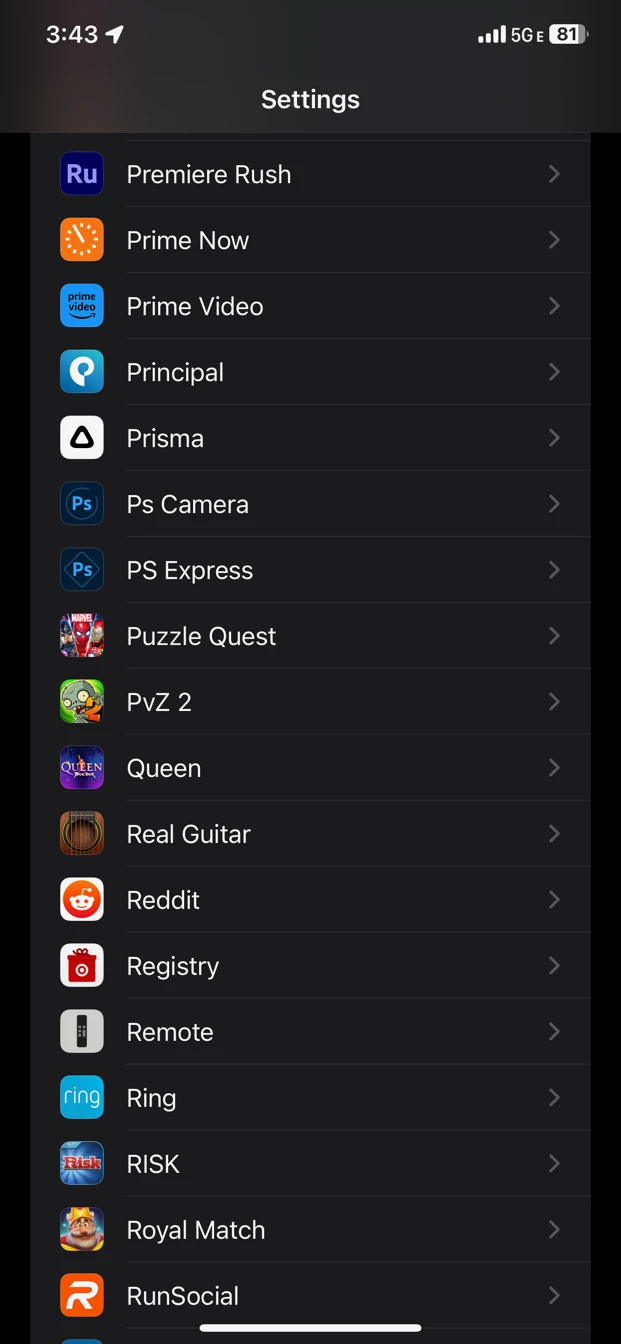Tap the Puzzle Quest row
The width and height of the screenshot is (621, 1344).
pyautogui.click(x=310, y=636)
